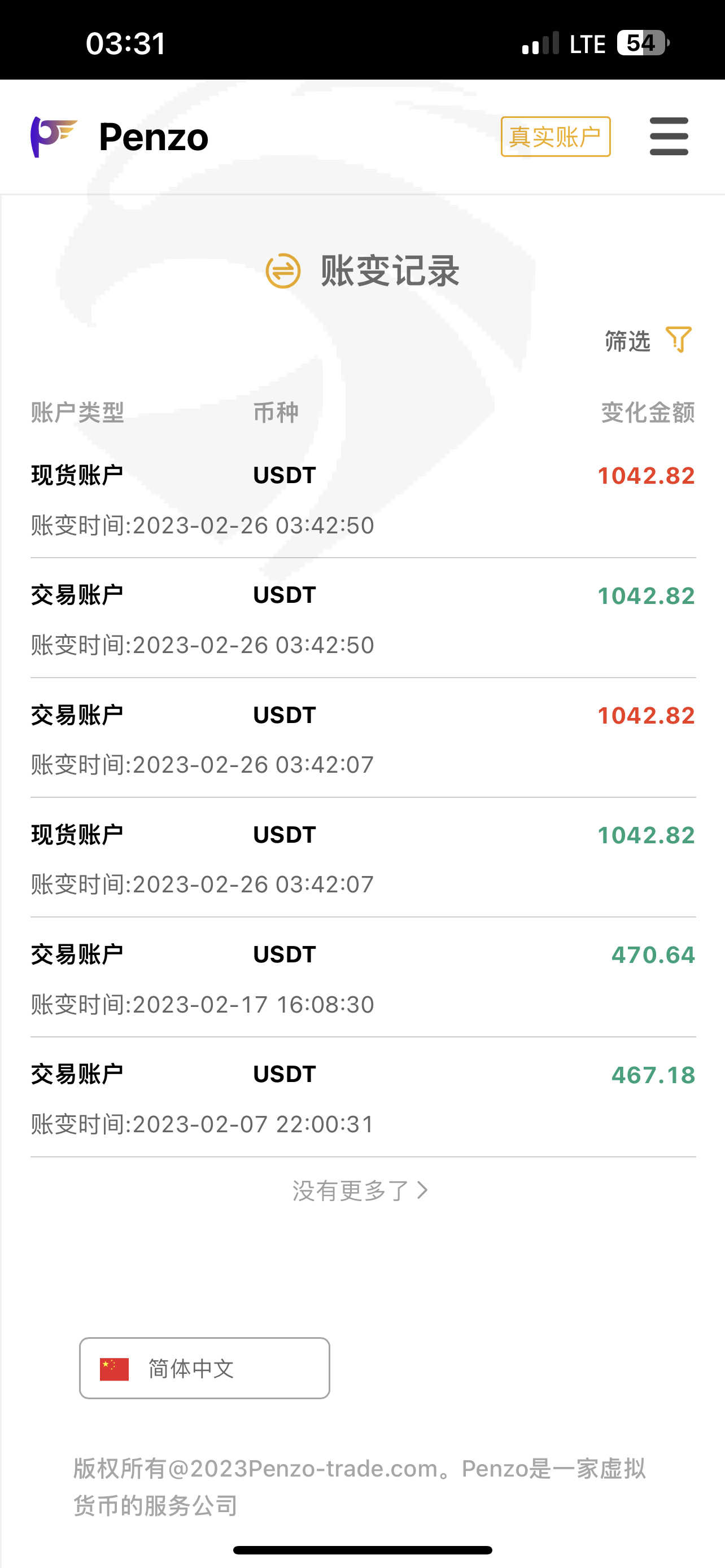The height and width of the screenshot is (1568, 725).
Task: Open the 筛选 filter
Action: [648, 340]
